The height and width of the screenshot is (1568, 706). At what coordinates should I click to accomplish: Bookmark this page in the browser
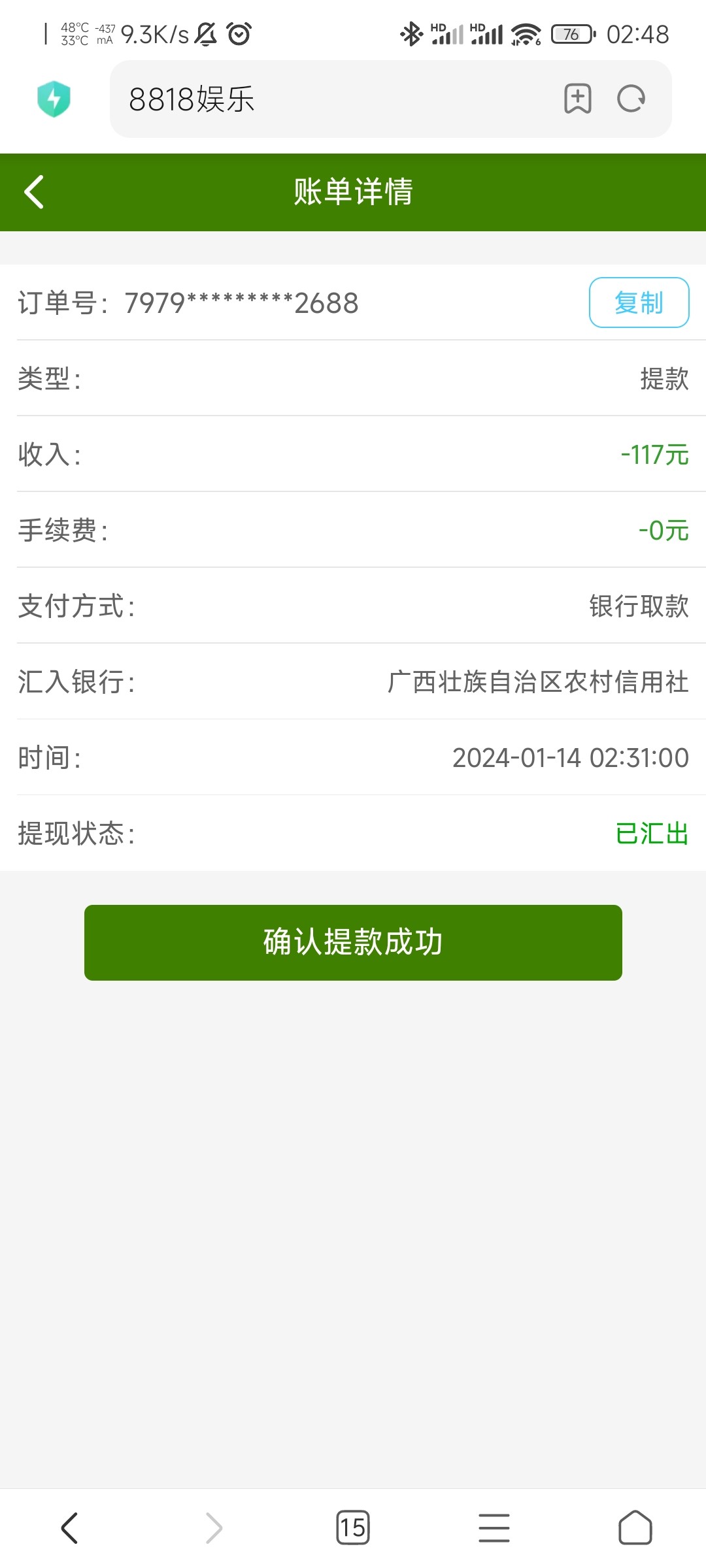click(x=578, y=99)
